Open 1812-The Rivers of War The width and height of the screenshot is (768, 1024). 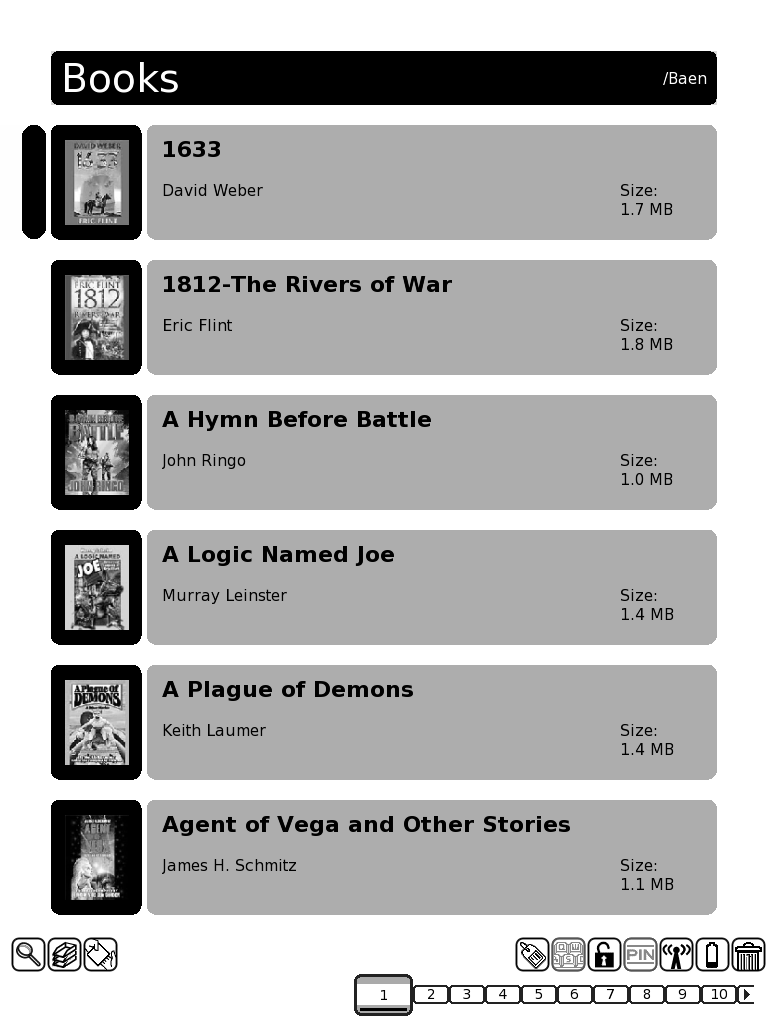tap(431, 317)
